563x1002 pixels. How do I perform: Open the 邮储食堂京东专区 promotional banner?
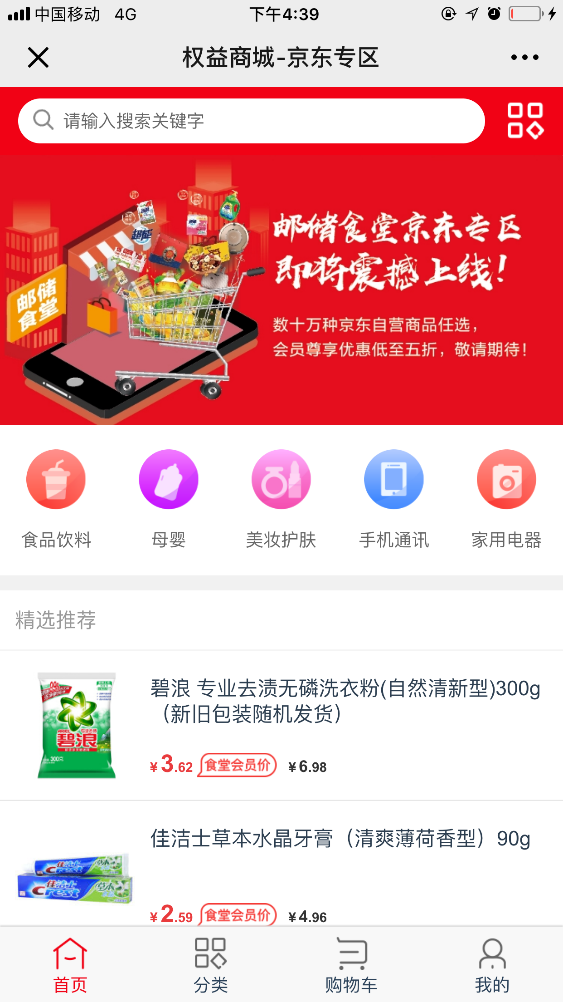(281, 289)
